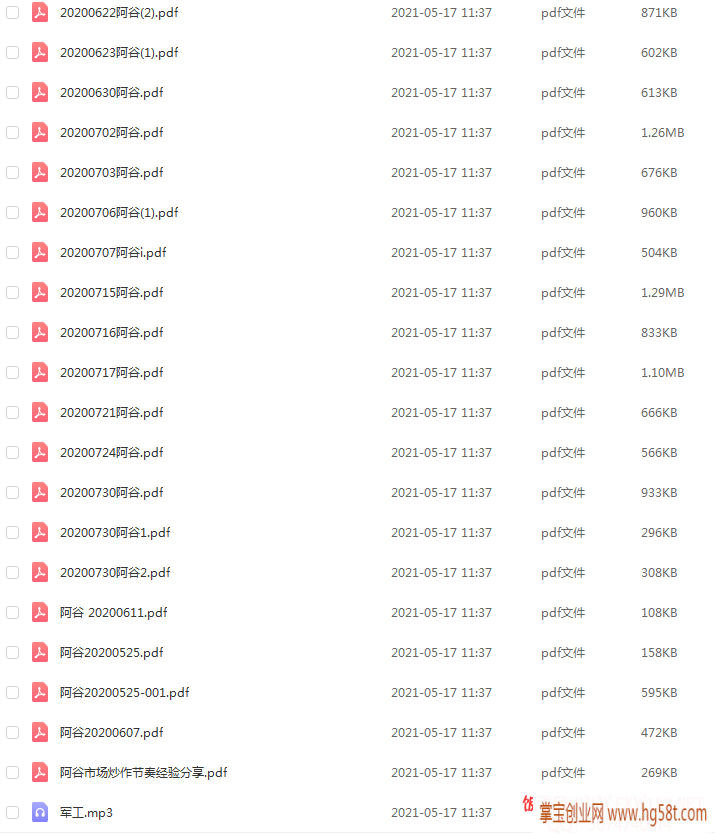Image resolution: width=715 pixels, height=834 pixels.
Task: Open file 20200707阿谷i.pdf
Action: point(113,252)
